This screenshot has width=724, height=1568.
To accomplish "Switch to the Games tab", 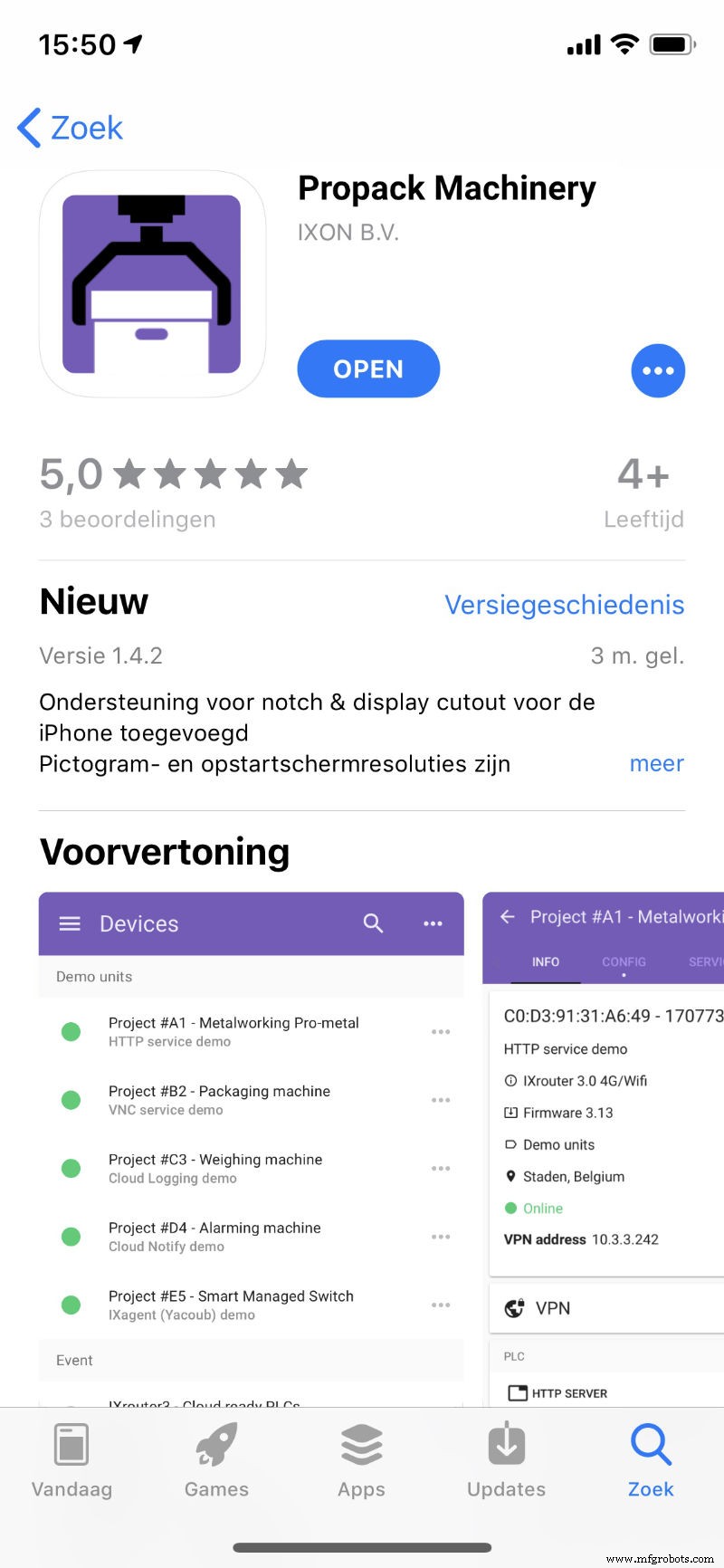I will point(216,1461).
